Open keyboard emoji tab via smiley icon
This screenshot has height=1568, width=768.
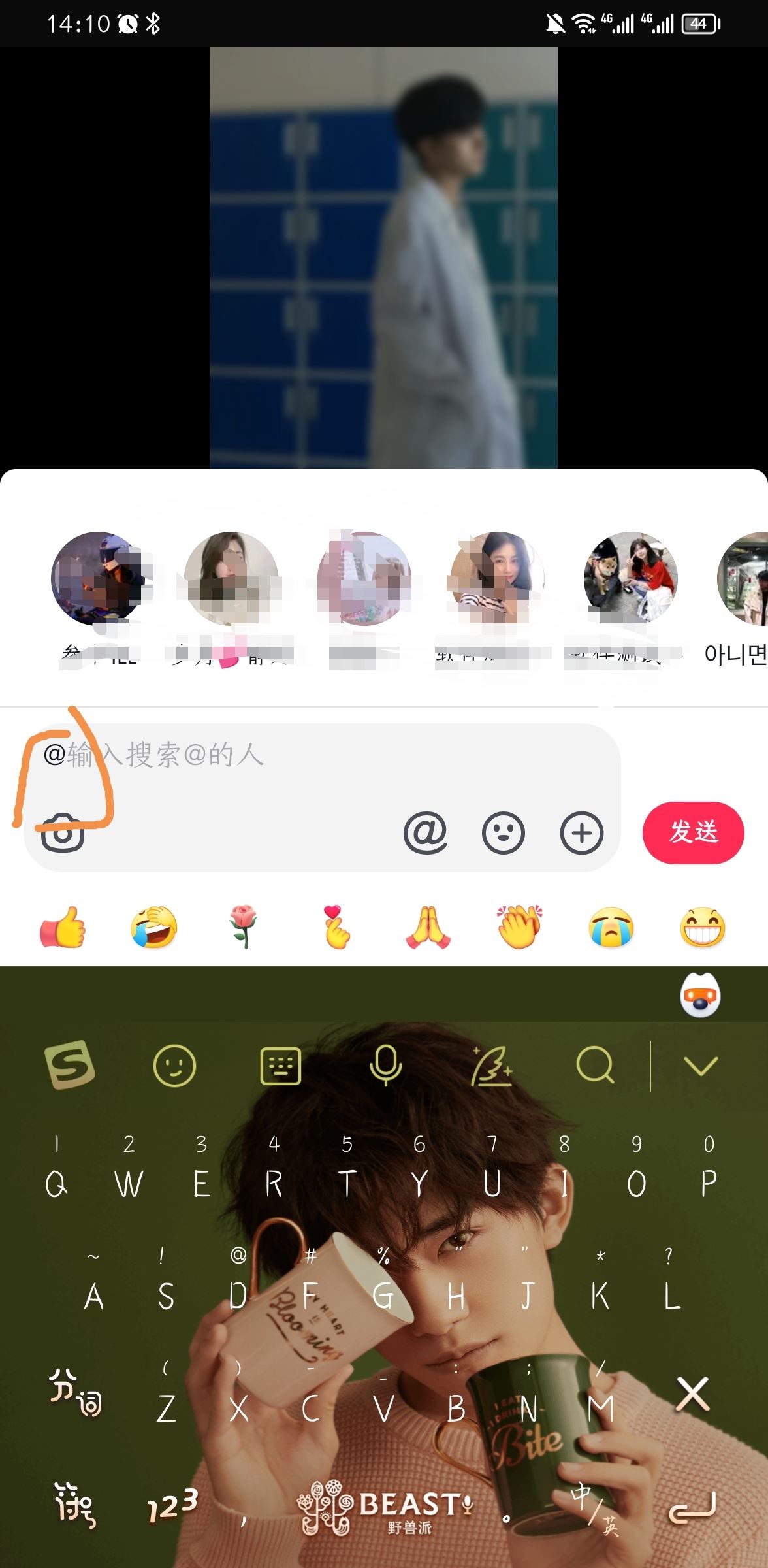coord(173,1064)
